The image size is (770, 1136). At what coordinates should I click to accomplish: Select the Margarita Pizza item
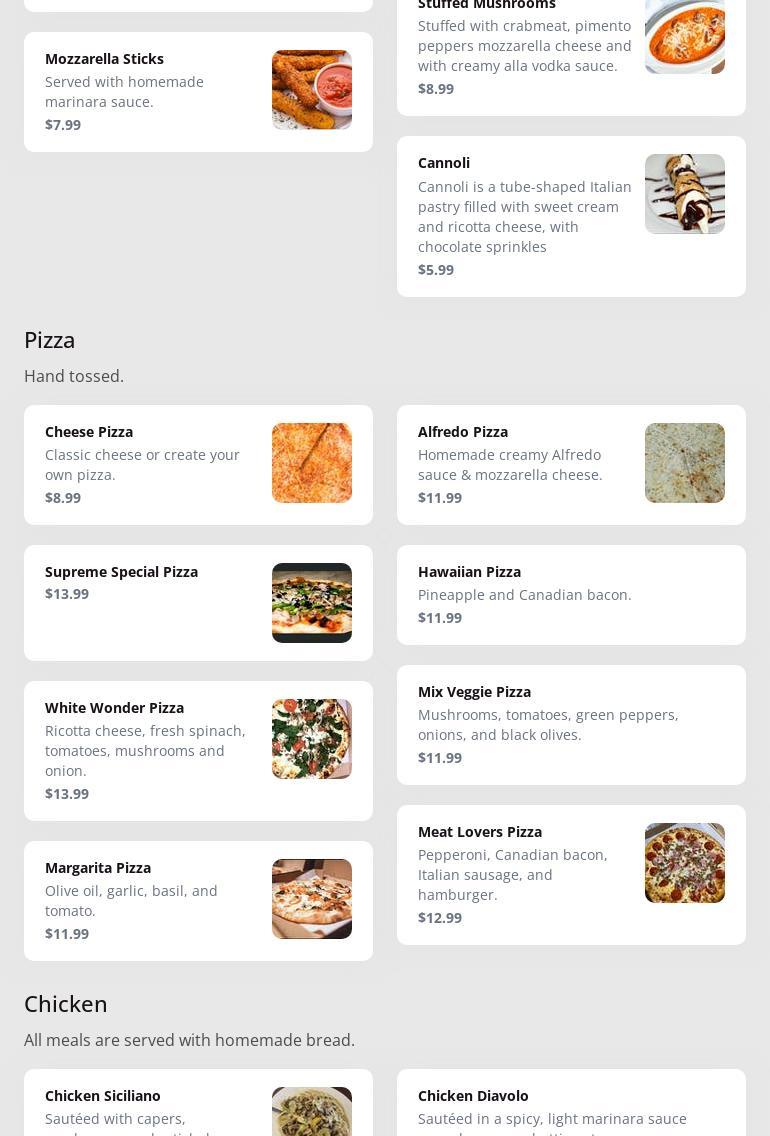click(198, 901)
